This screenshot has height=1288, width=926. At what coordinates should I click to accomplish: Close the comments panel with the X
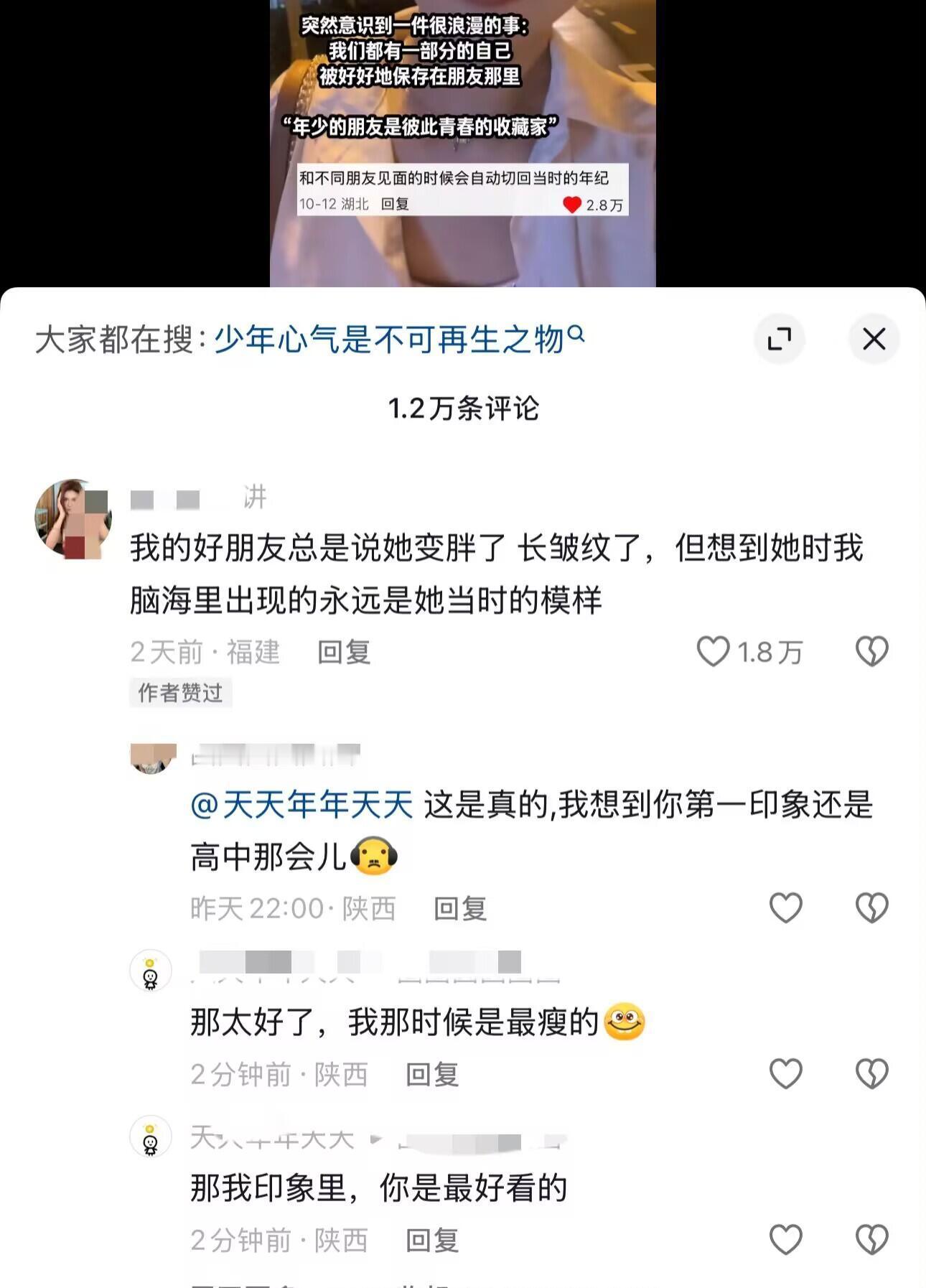(874, 338)
